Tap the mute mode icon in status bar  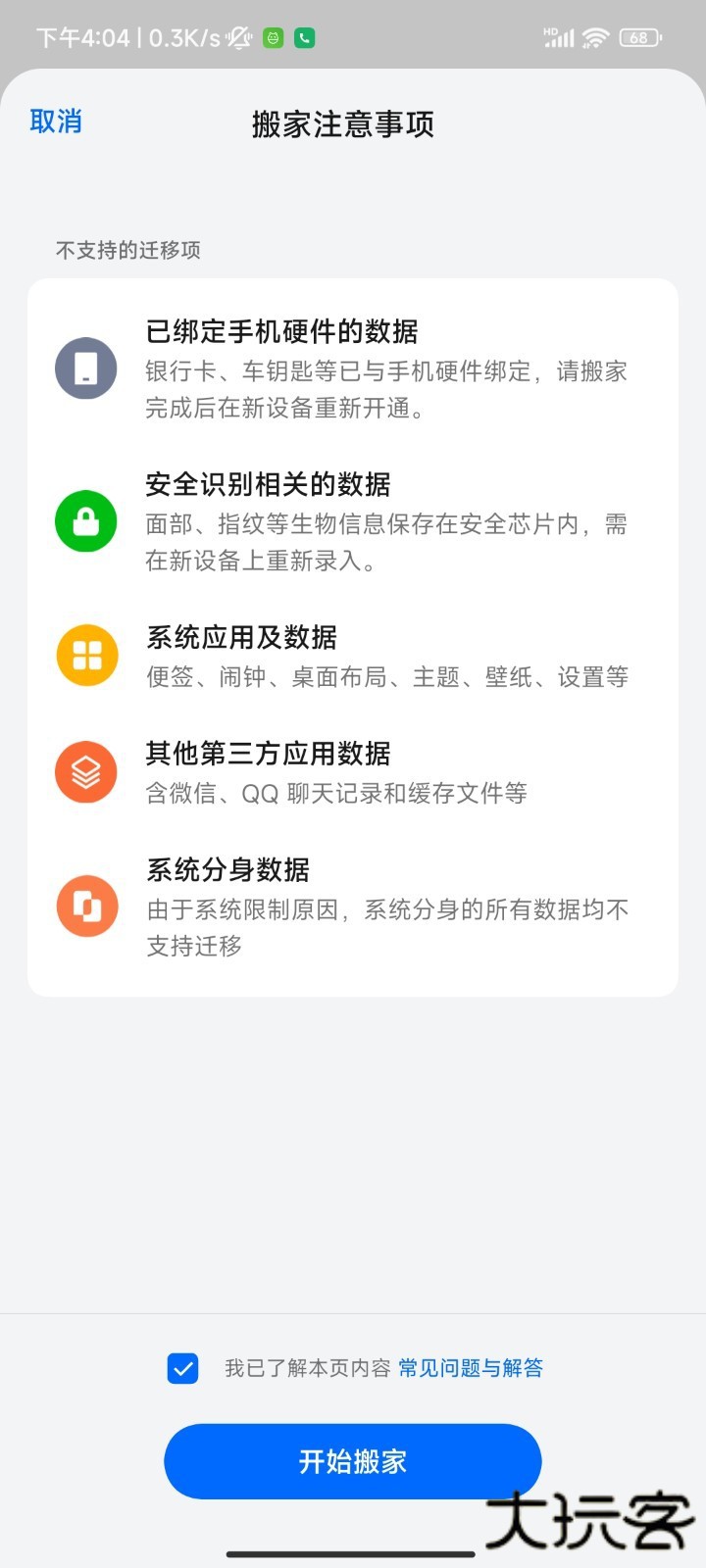238,37
